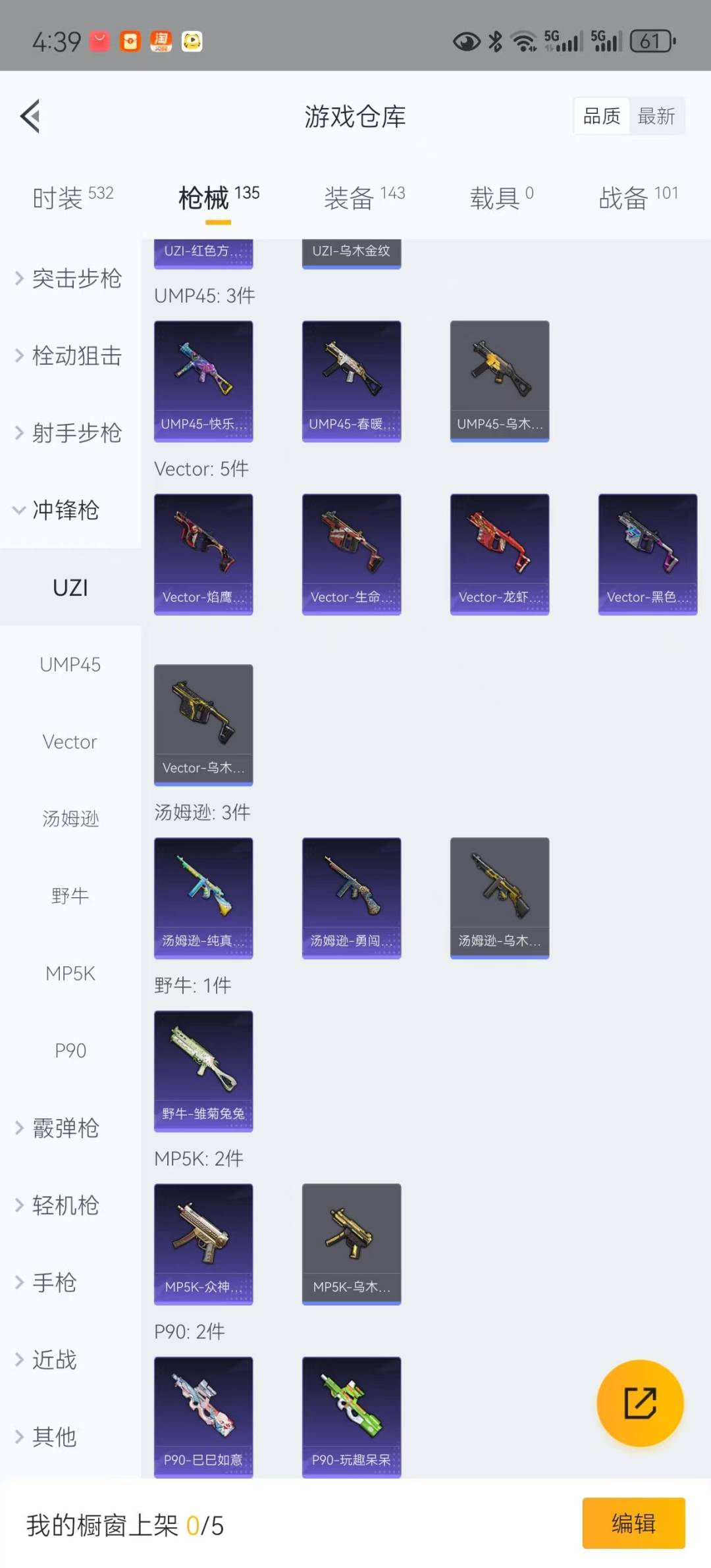Image resolution: width=711 pixels, height=1568 pixels.
Task: Expand the 霰弹枪 category
Action: pos(66,1128)
